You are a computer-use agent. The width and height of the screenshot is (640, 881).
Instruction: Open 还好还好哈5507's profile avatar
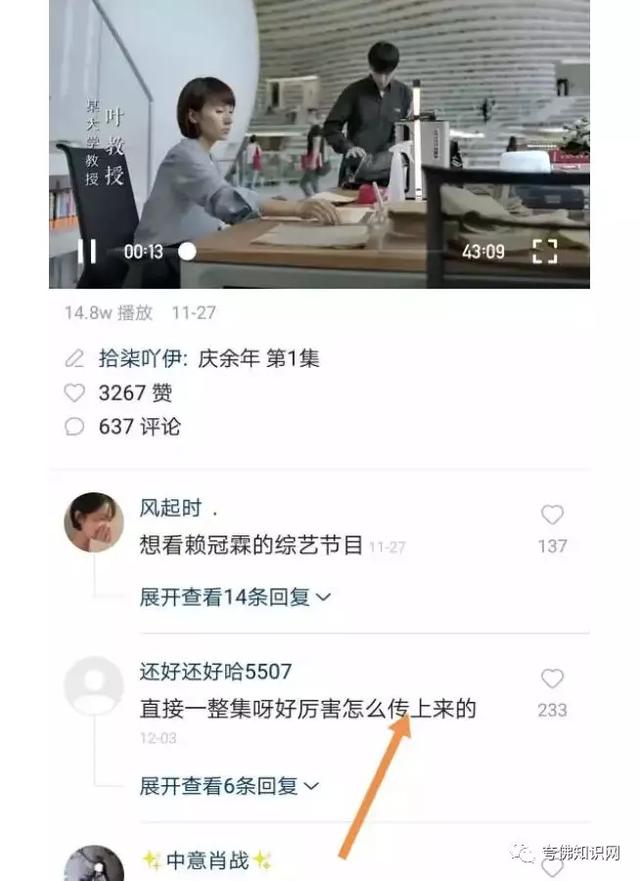pyautogui.click(x=94, y=686)
